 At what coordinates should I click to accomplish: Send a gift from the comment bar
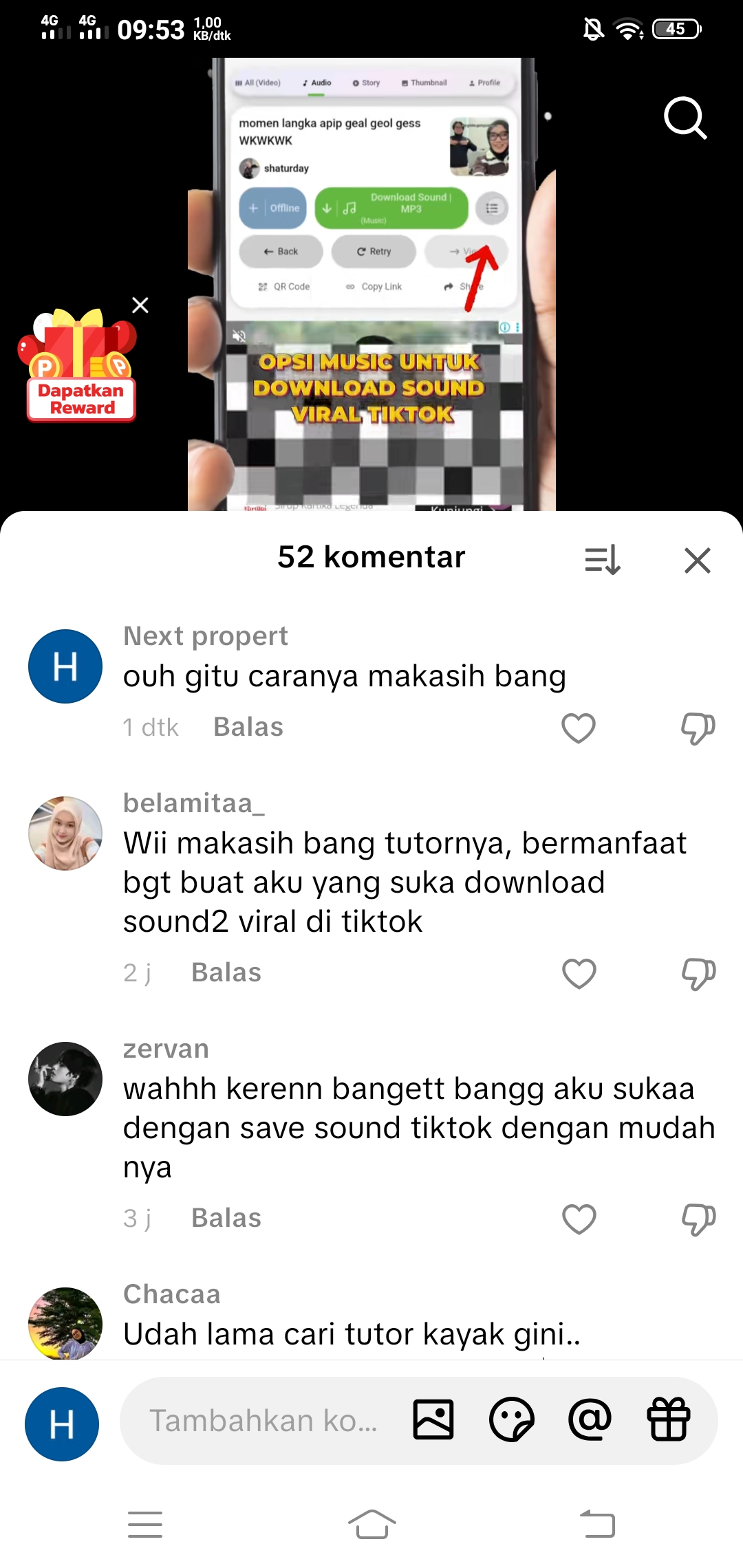click(x=668, y=1420)
